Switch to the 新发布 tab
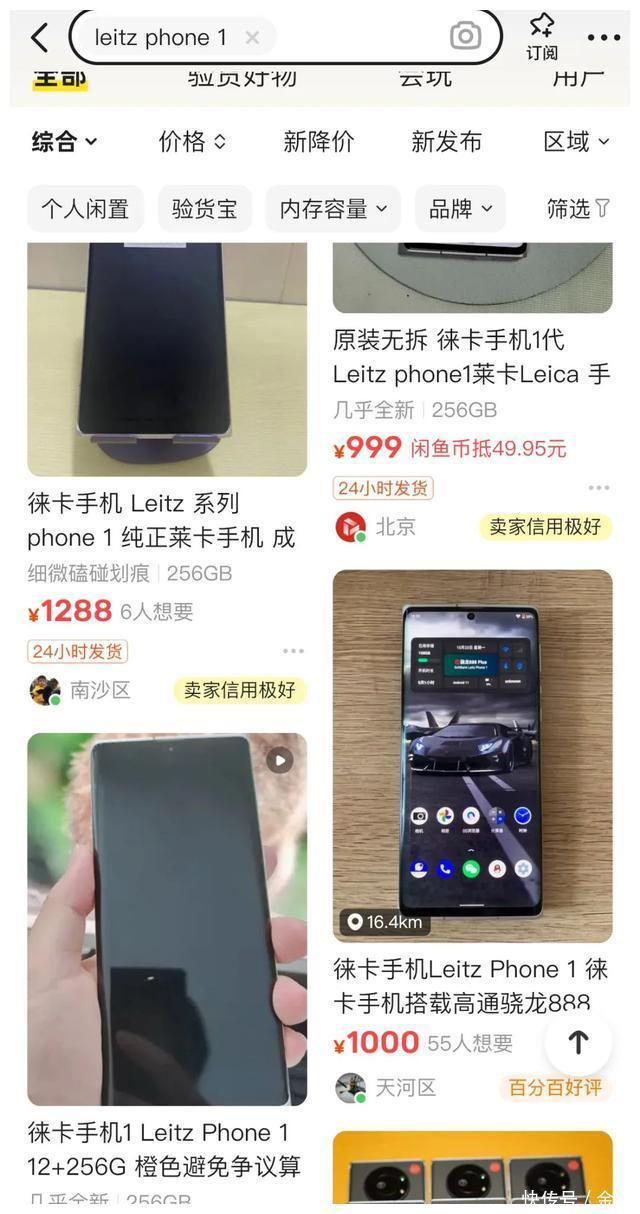 (446, 142)
